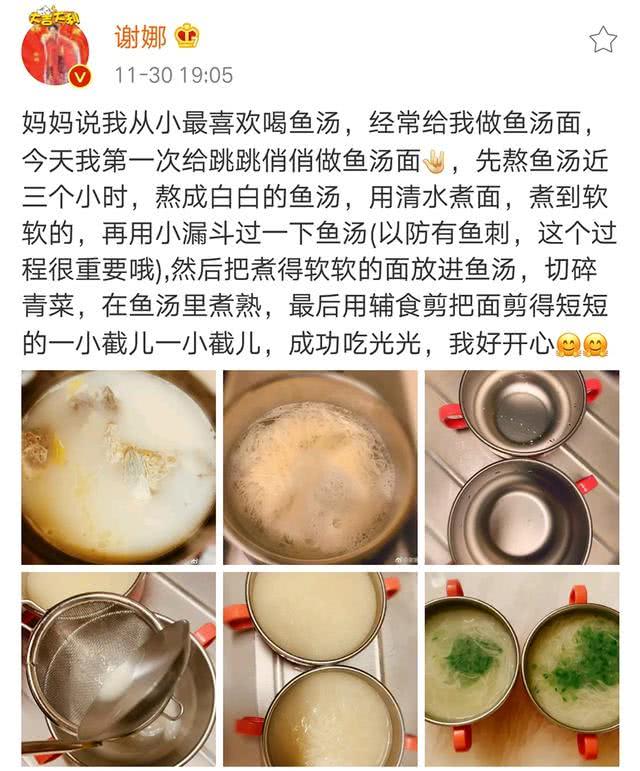Open the photo of two empty steel bowls

(521, 467)
